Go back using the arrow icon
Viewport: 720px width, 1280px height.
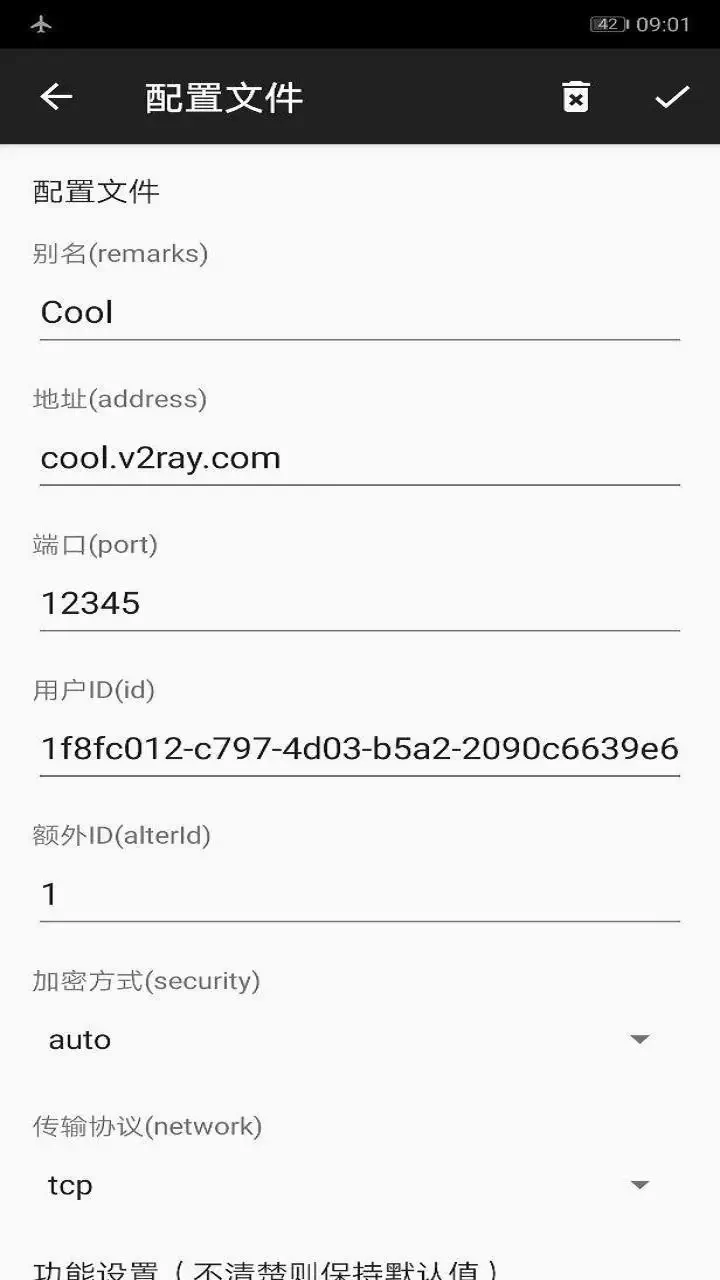click(56, 97)
